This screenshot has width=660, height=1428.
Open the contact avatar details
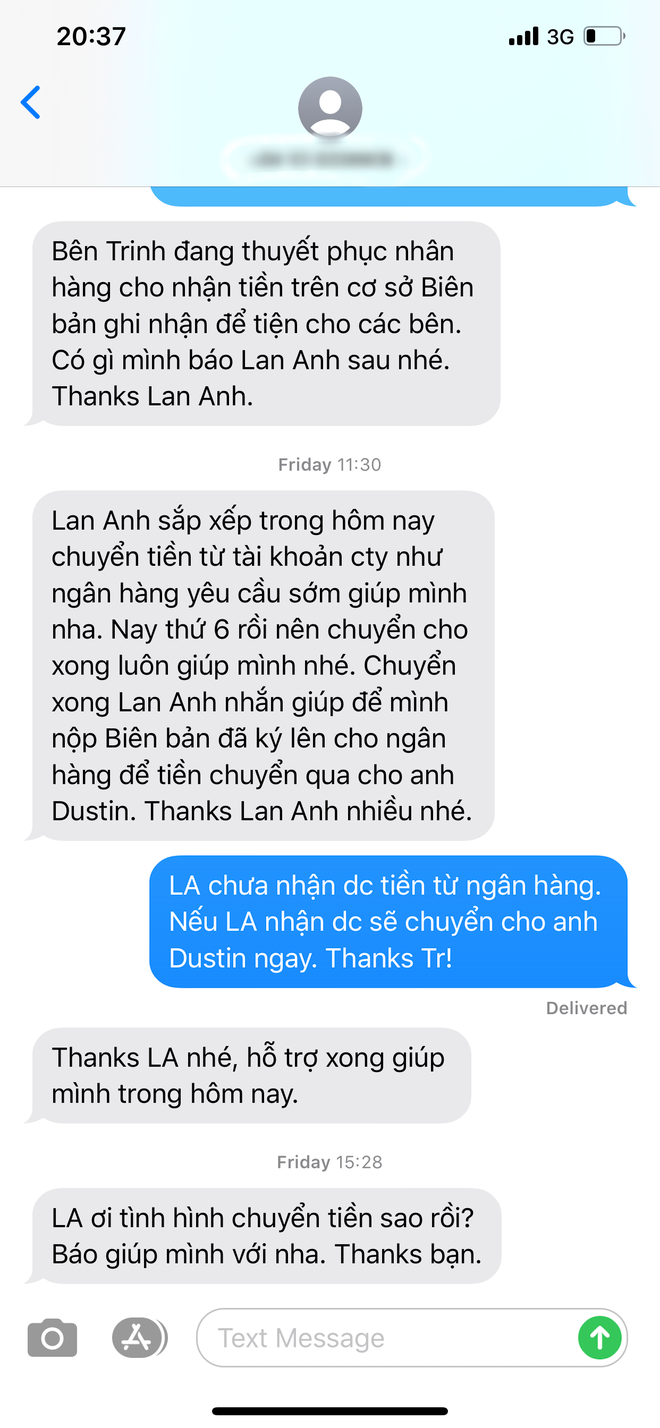[x=329, y=107]
